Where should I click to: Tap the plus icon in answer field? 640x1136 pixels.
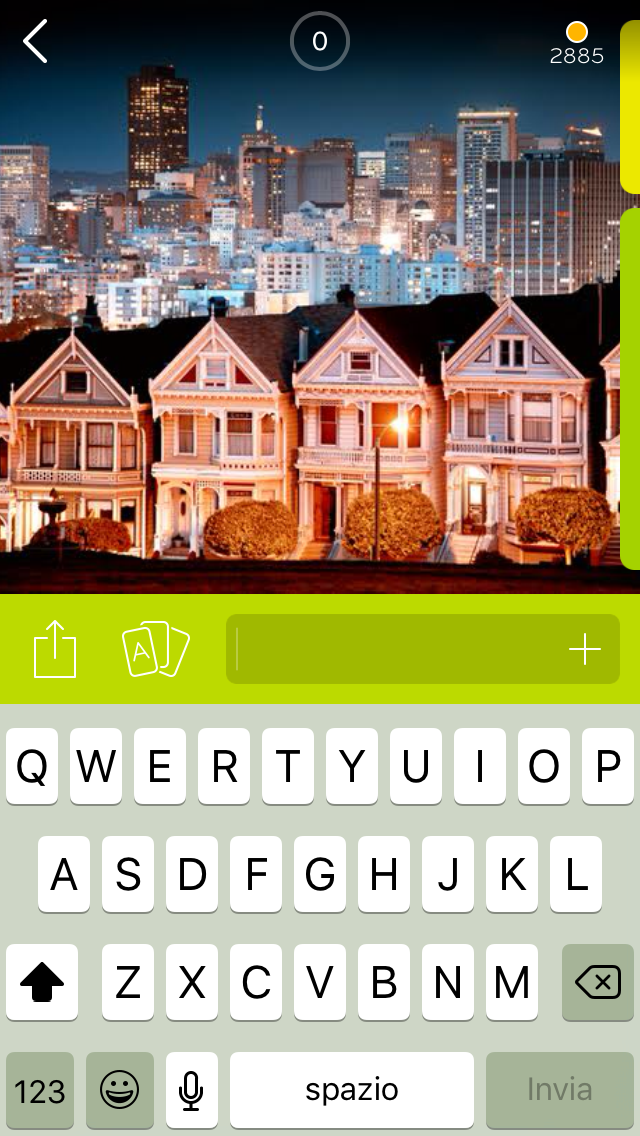[584, 650]
